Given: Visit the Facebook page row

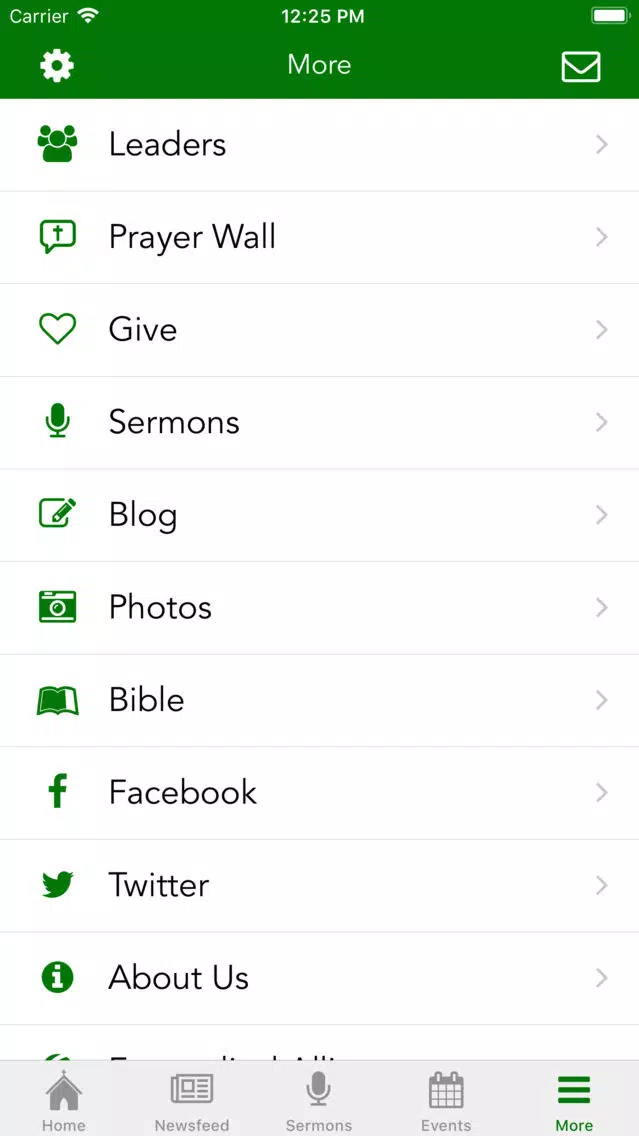Looking at the screenshot, I should [320, 793].
